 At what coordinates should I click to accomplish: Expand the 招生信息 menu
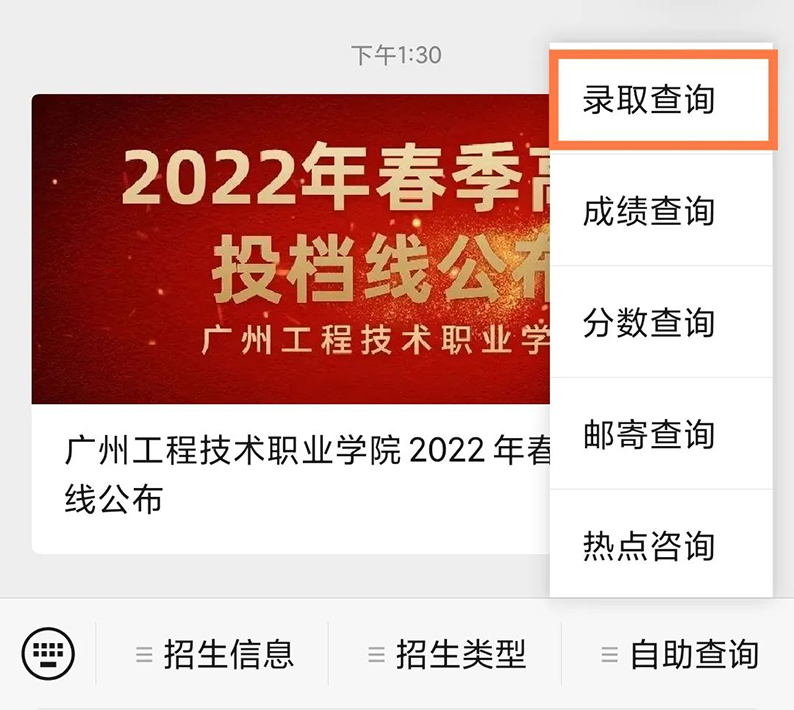tap(214, 655)
